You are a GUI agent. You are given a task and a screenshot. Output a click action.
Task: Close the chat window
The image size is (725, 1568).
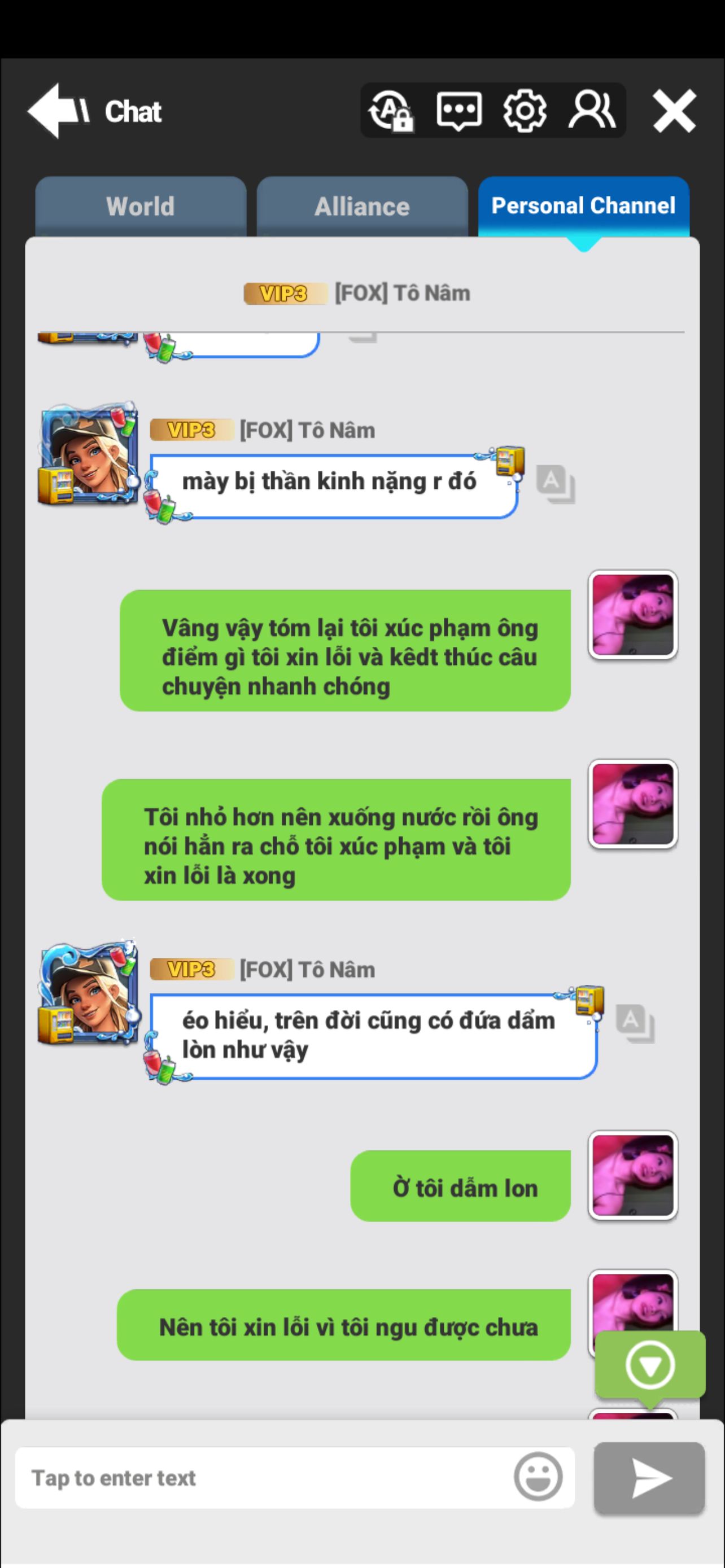point(675,111)
